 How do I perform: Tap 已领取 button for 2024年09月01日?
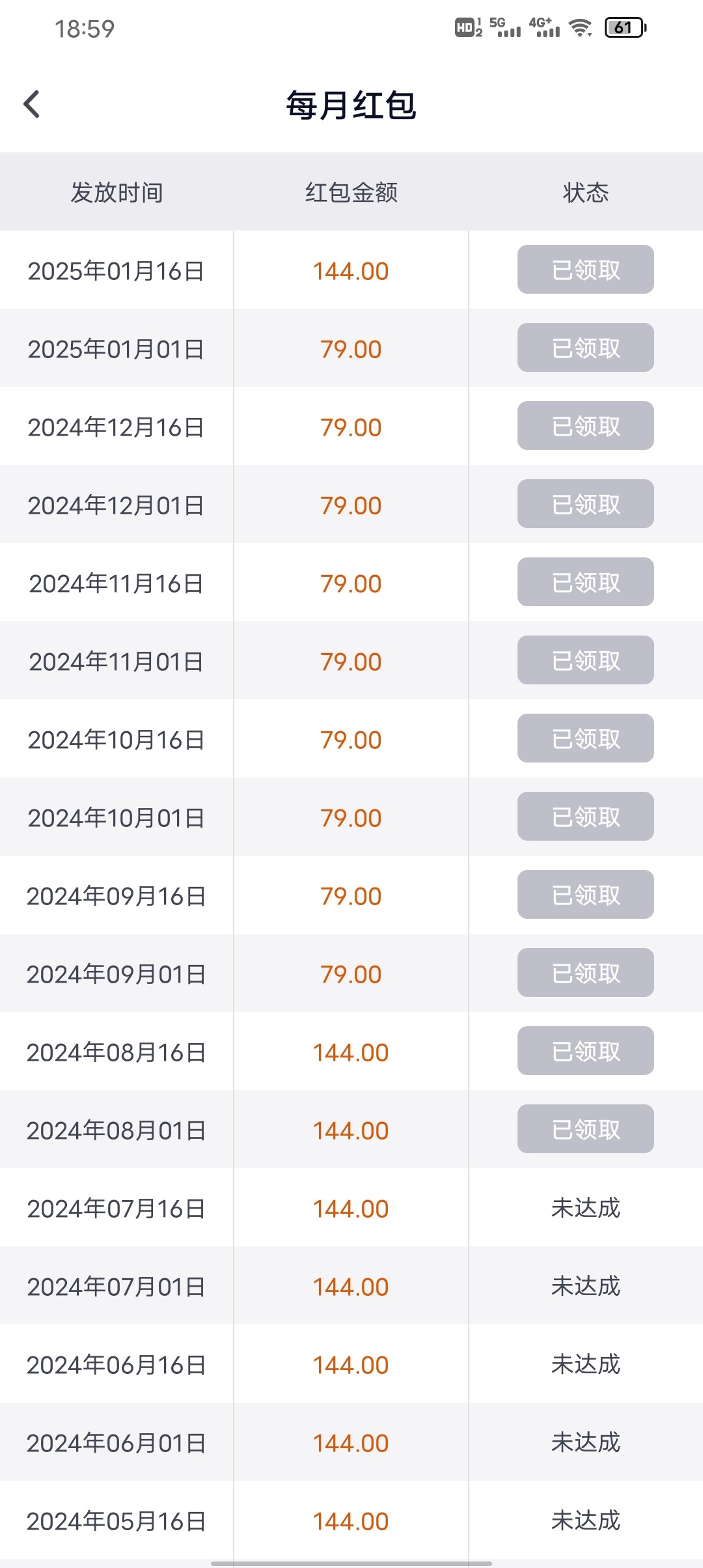click(586, 973)
